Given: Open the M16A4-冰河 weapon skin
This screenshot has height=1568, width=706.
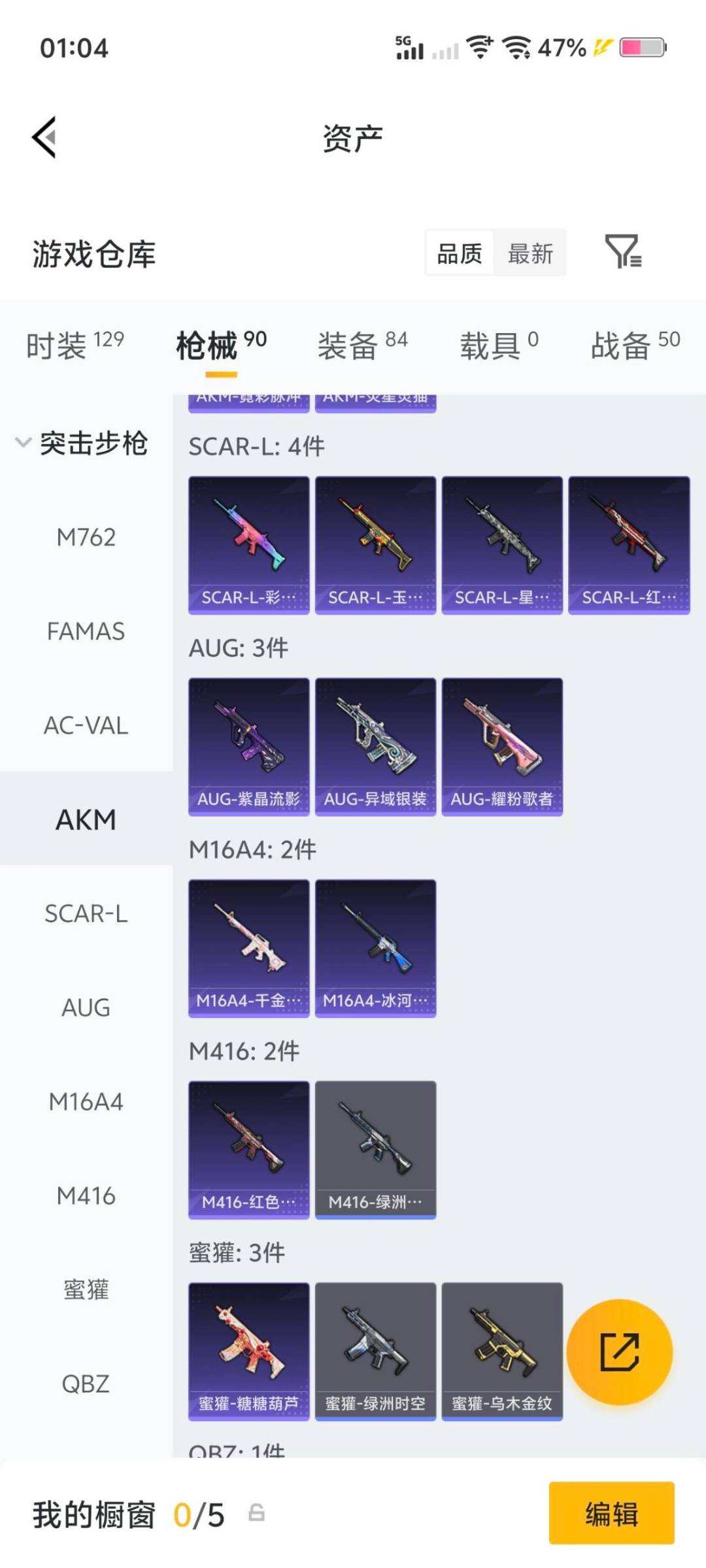Looking at the screenshot, I should (x=375, y=947).
